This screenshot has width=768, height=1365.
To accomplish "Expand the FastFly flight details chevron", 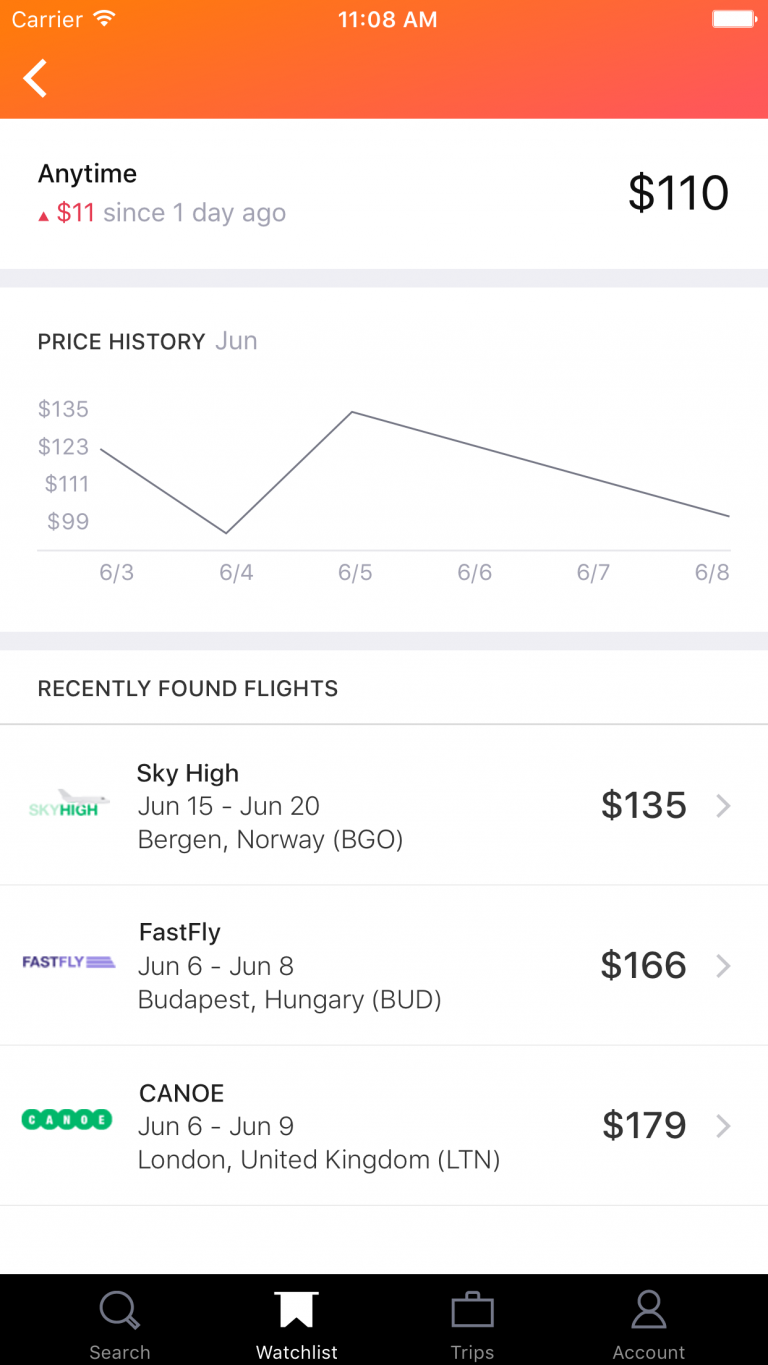I will pyautogui.click(x=723, y=965).
